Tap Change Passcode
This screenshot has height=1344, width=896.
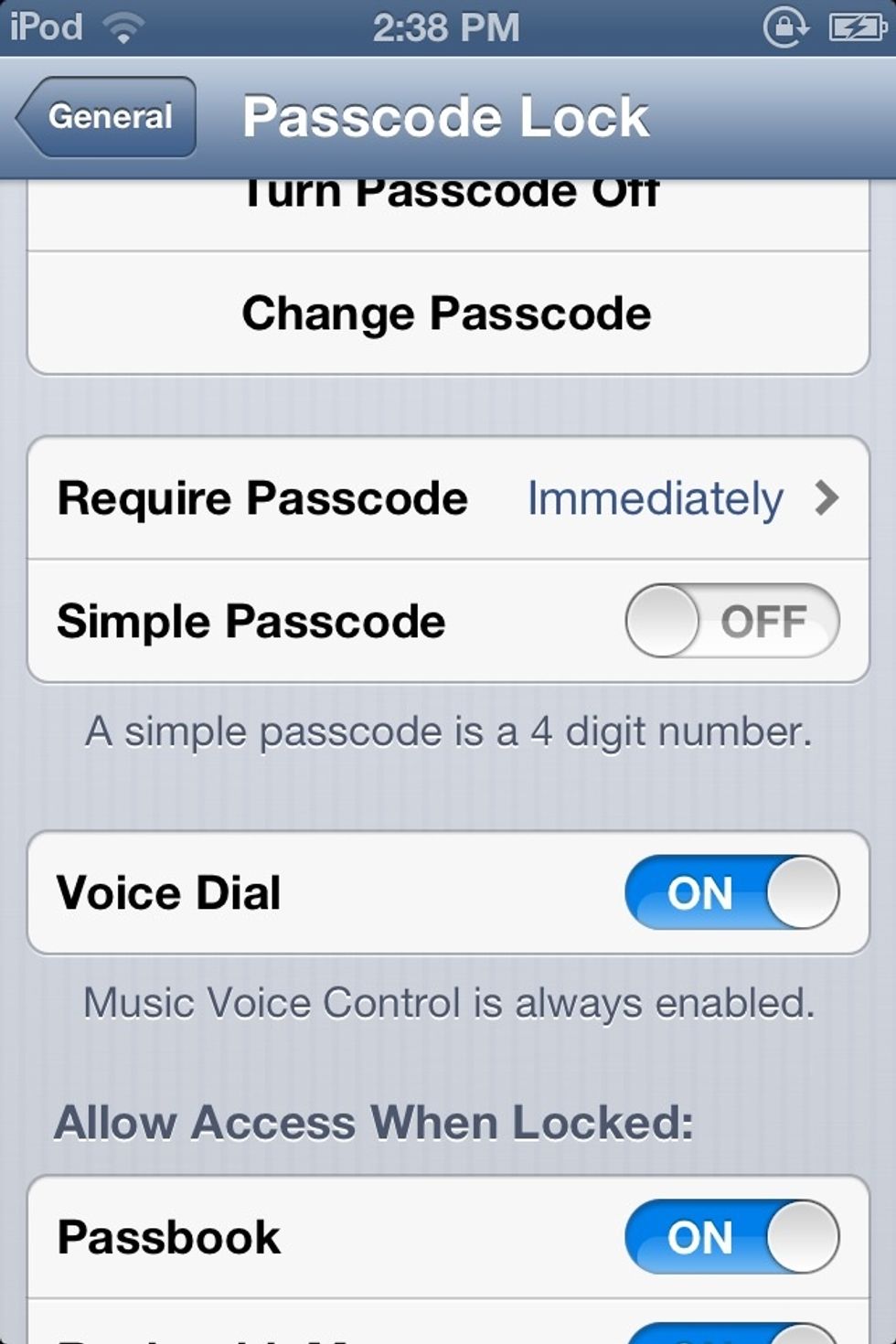(x=447, y=313)
